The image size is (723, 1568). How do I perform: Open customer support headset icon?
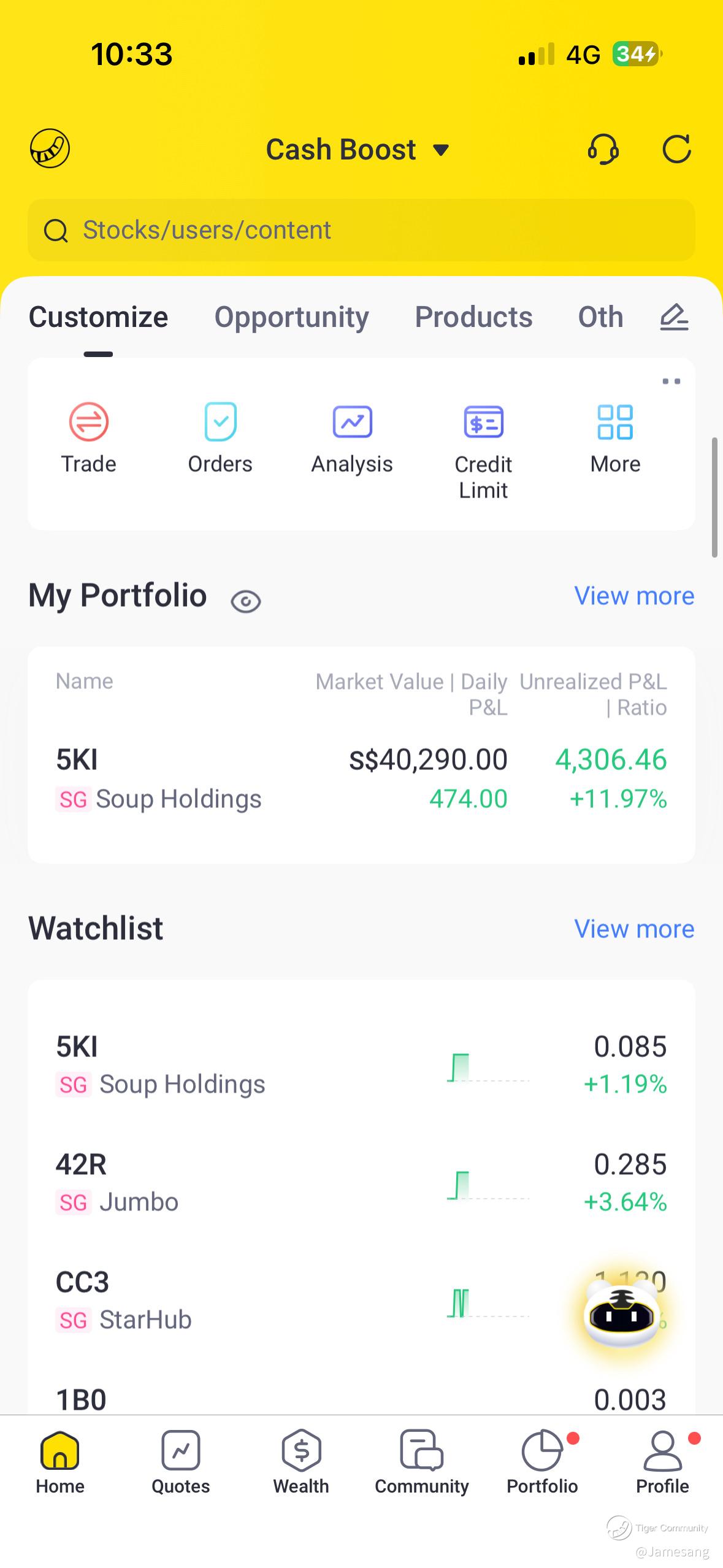coord(603,149)
